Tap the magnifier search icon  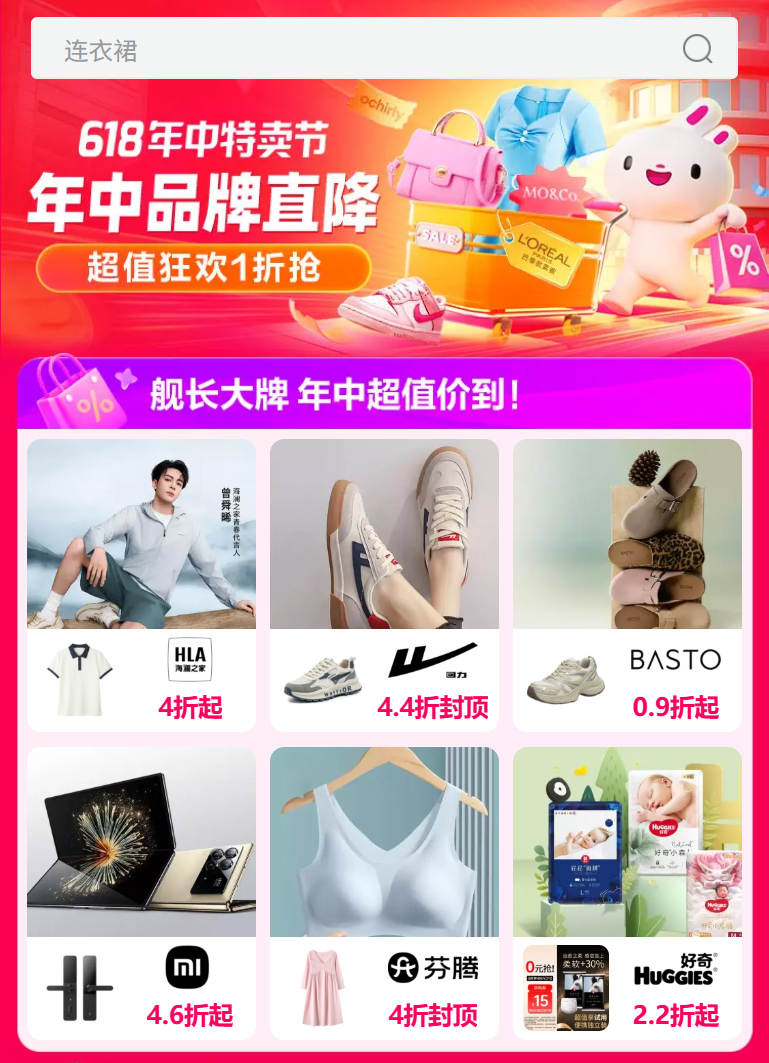click(697, 49)
